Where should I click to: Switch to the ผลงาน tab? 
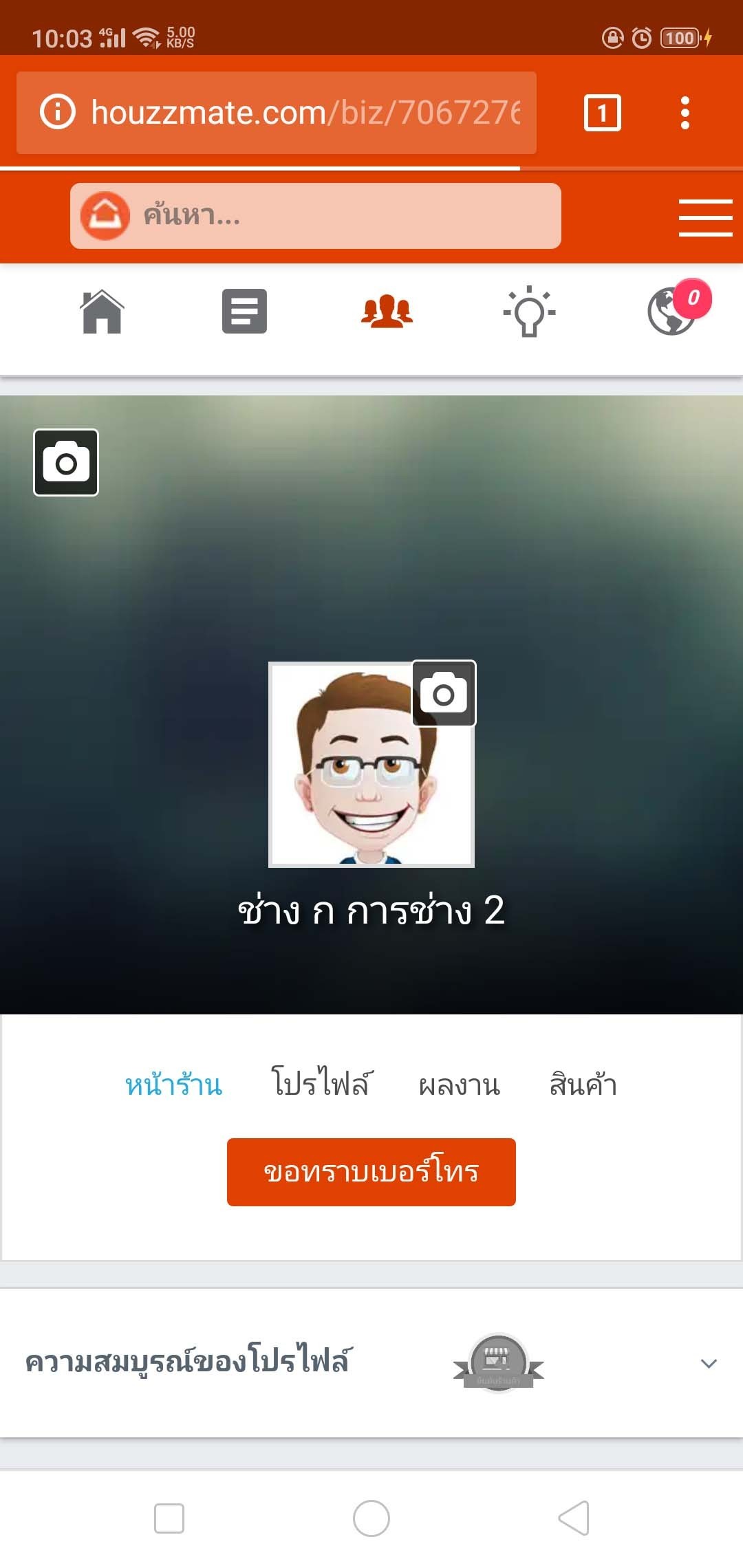[x=460, y=1085]
